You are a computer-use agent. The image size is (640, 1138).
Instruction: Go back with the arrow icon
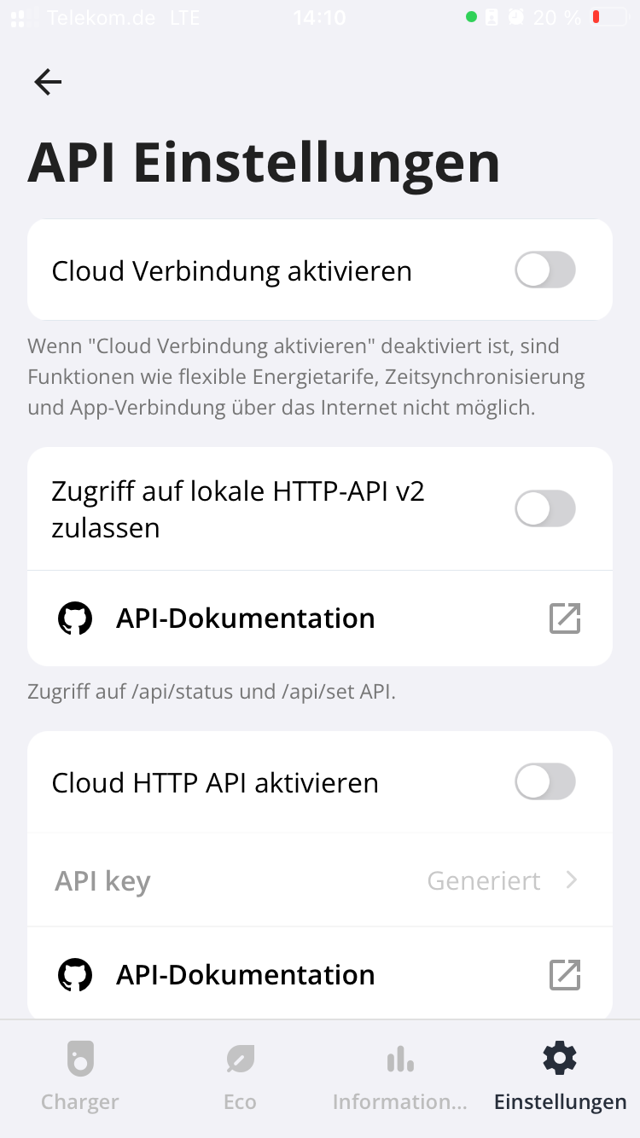(x=48, y=82)
